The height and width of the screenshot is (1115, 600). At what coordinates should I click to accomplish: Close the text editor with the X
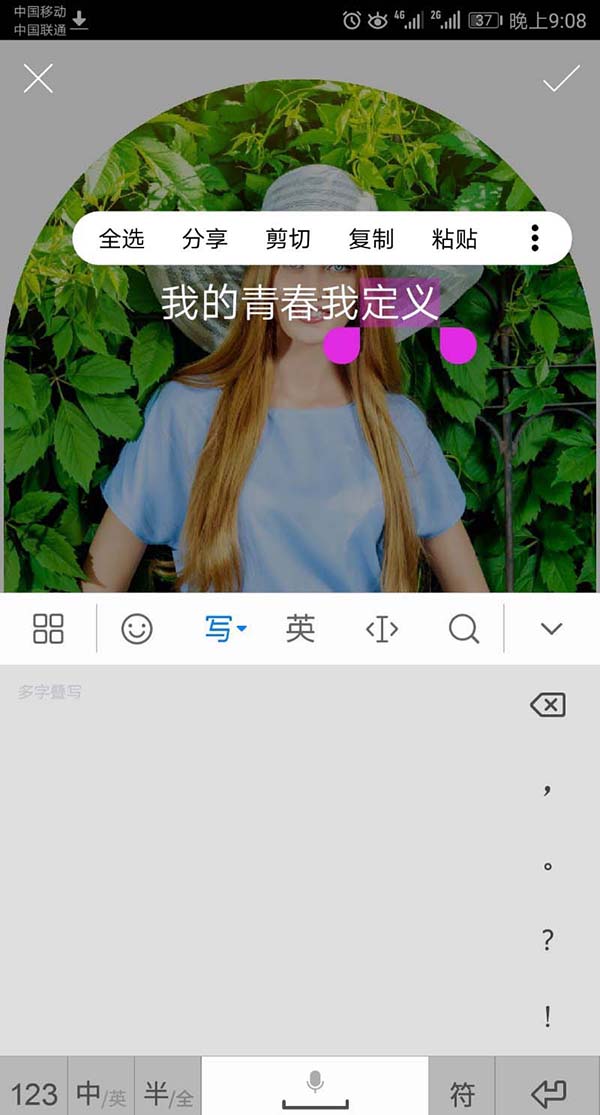point(38,79)
